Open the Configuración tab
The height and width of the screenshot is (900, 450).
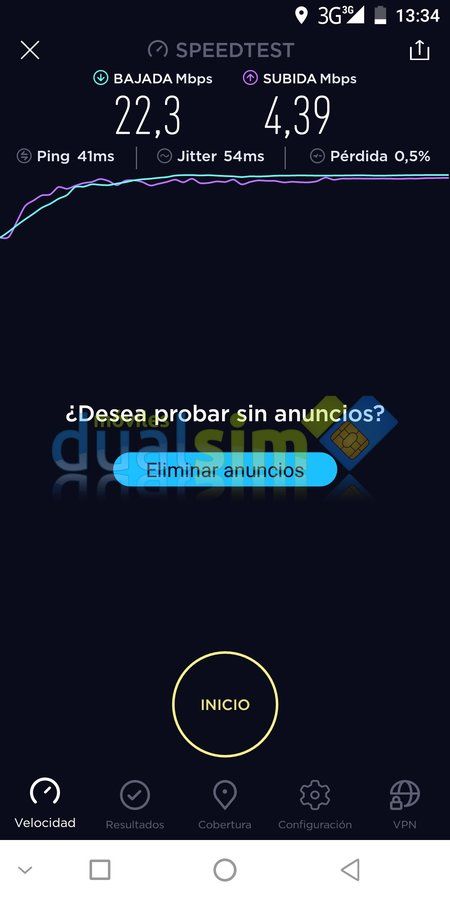click(315, 805)
